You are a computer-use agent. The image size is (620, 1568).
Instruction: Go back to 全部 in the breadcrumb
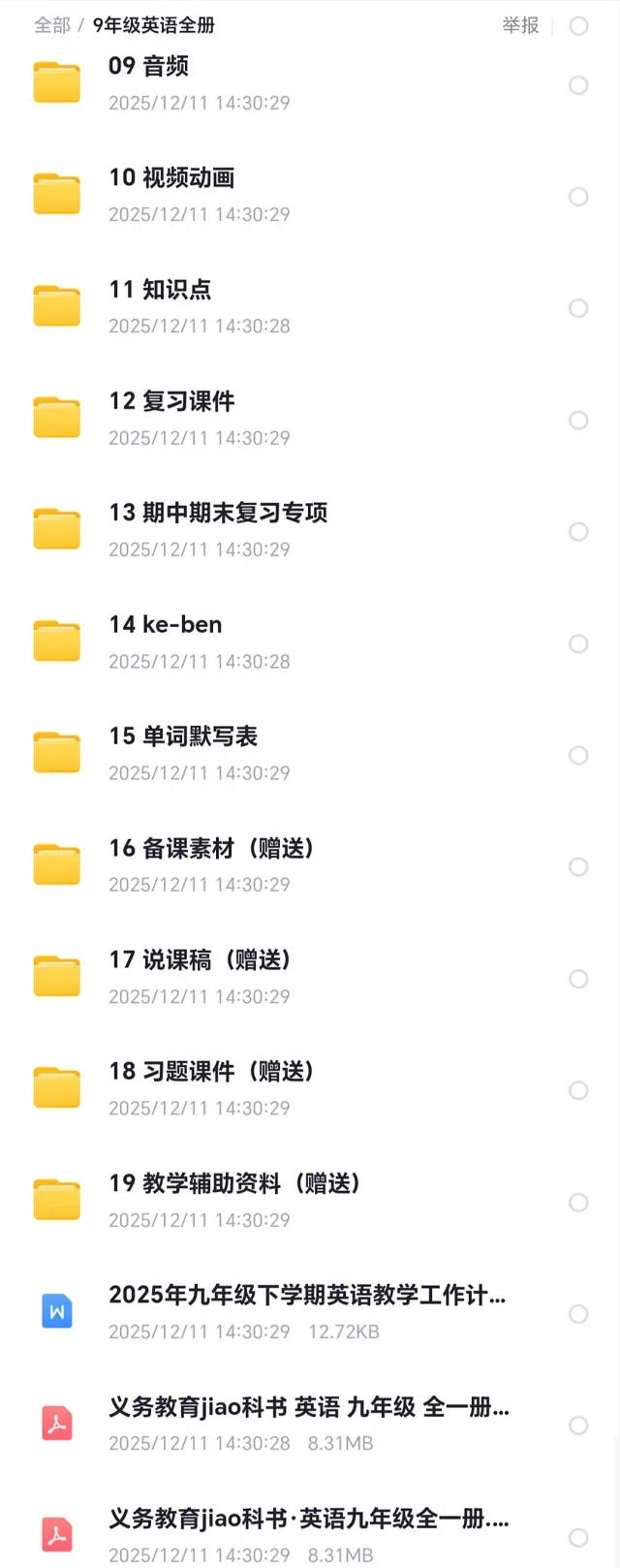[51, 25]
